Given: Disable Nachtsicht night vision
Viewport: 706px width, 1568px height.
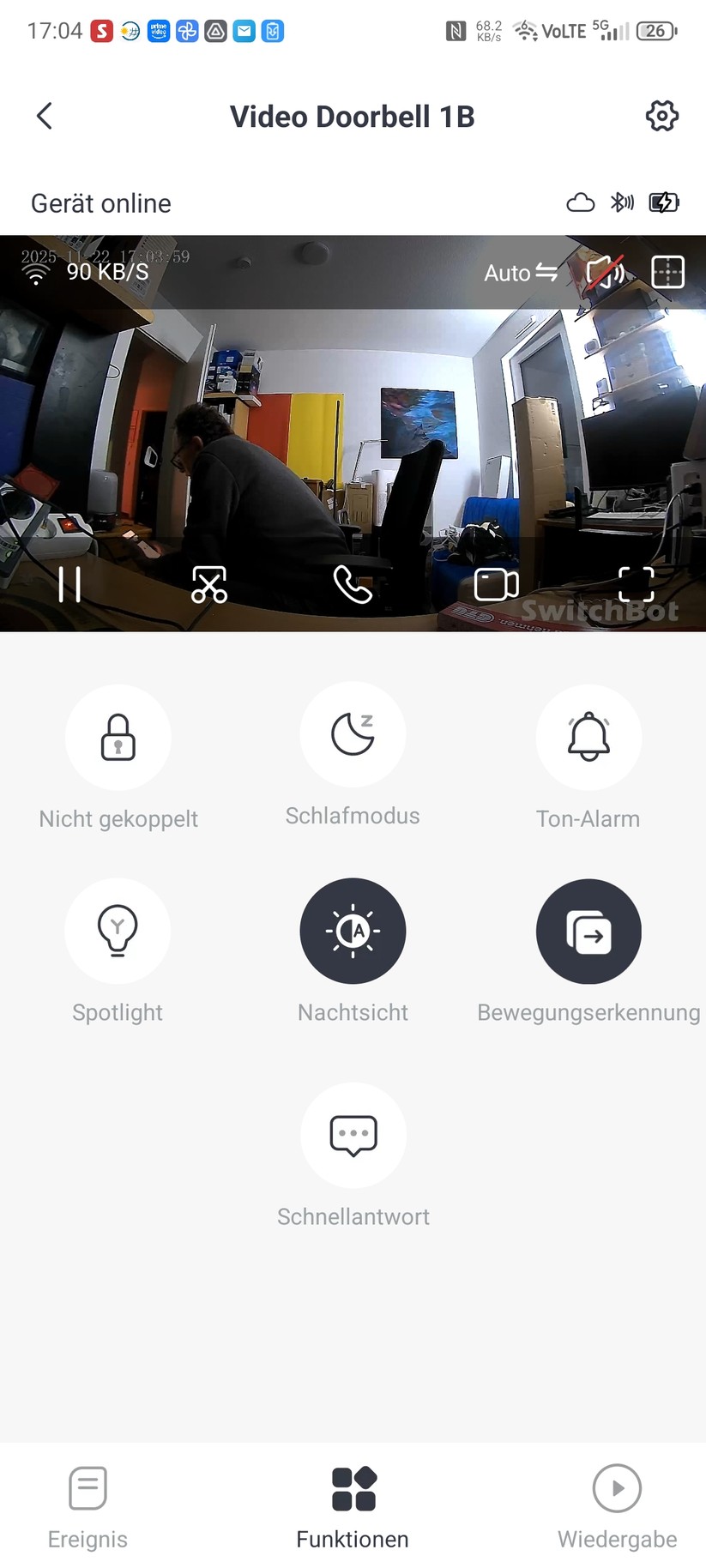Looking at the screenshot, I should point(353,932).
